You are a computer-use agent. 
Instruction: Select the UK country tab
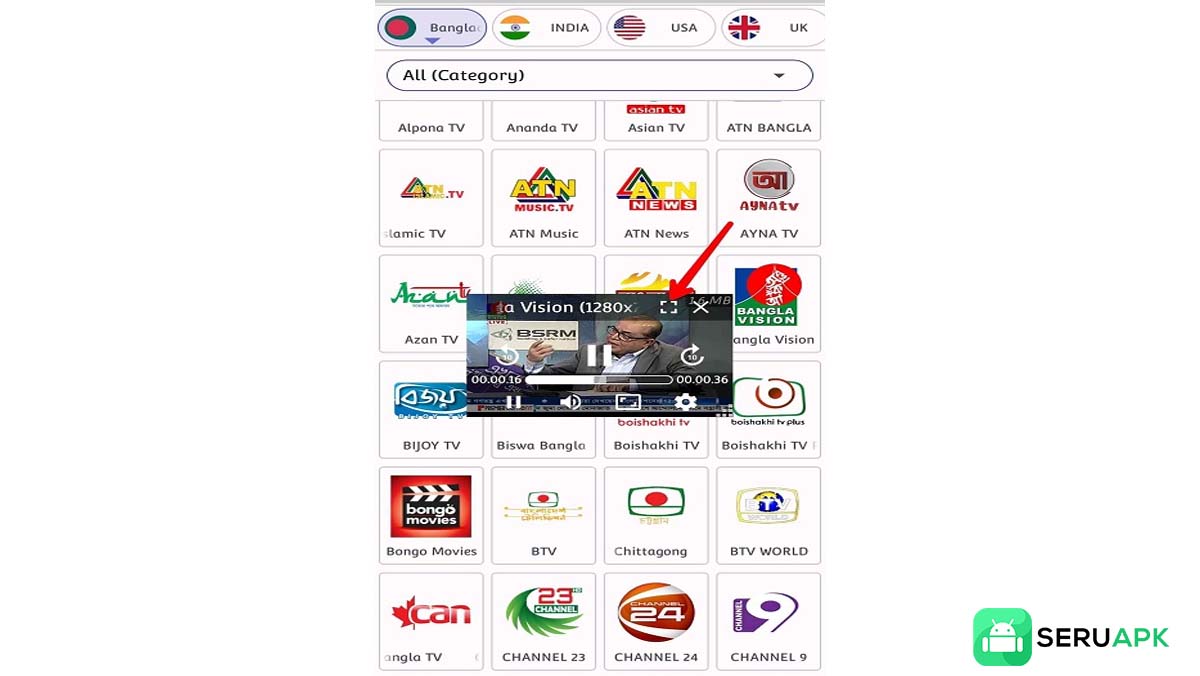[x=773, y=28]
